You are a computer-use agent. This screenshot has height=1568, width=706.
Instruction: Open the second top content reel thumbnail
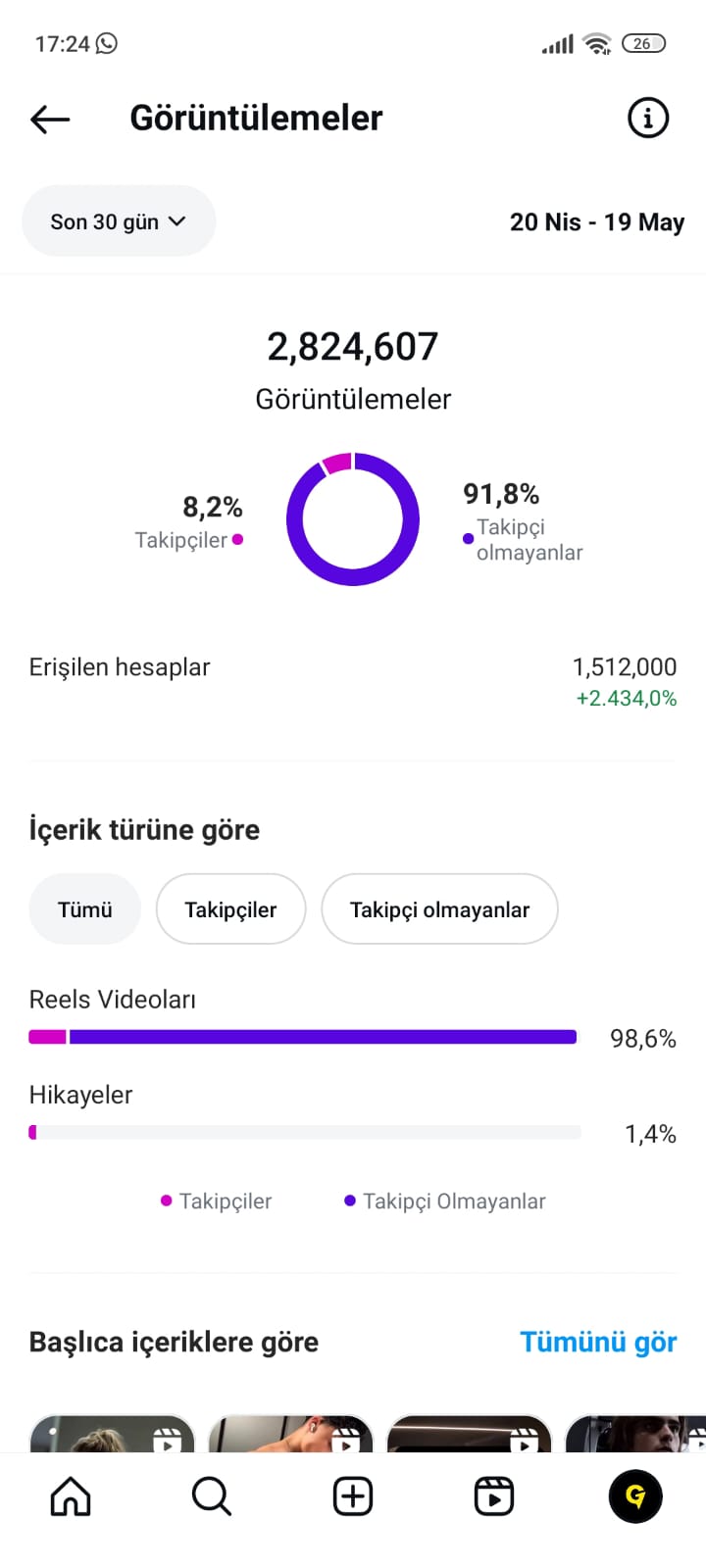291,1434
